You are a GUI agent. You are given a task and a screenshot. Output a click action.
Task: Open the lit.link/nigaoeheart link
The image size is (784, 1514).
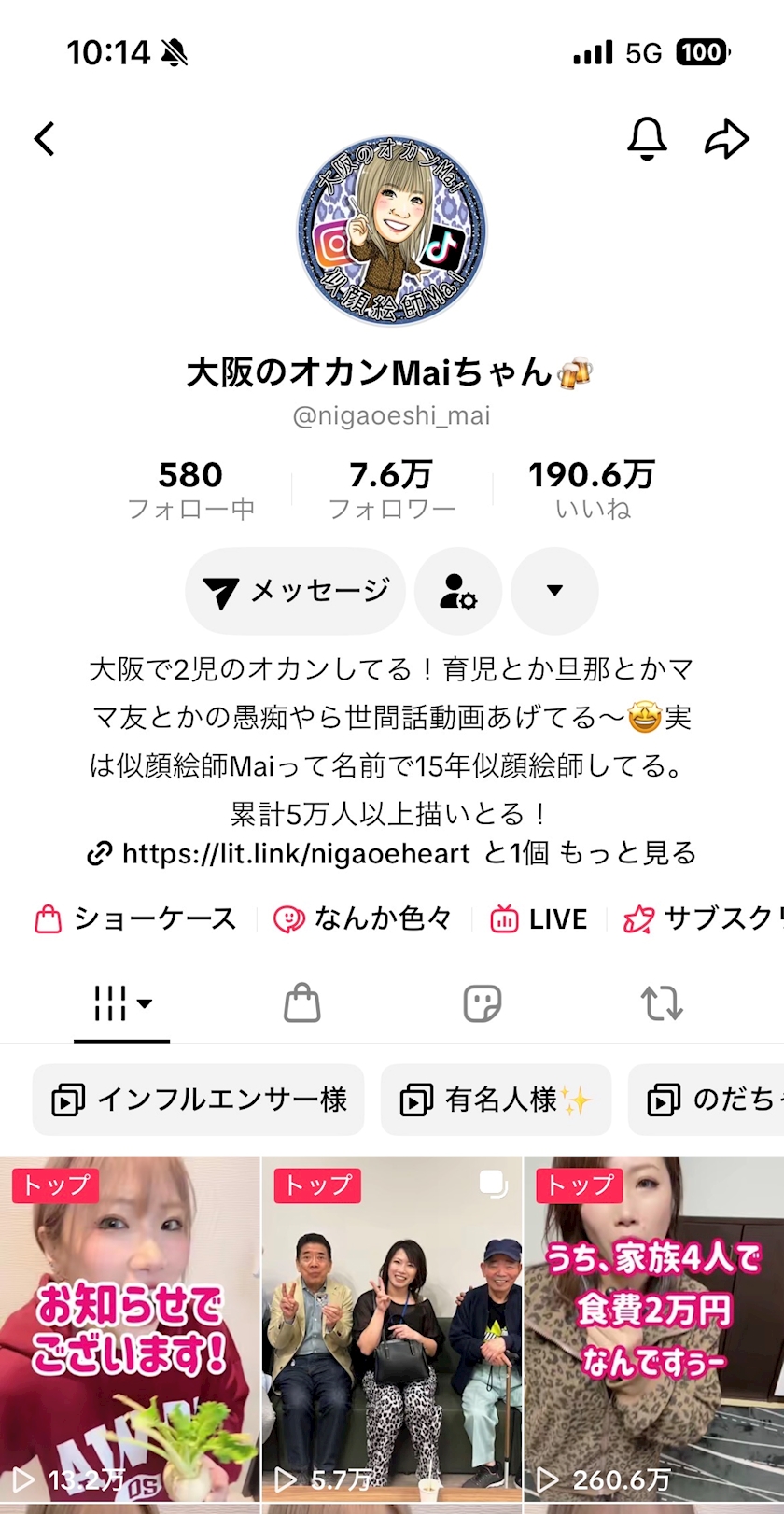296,853
